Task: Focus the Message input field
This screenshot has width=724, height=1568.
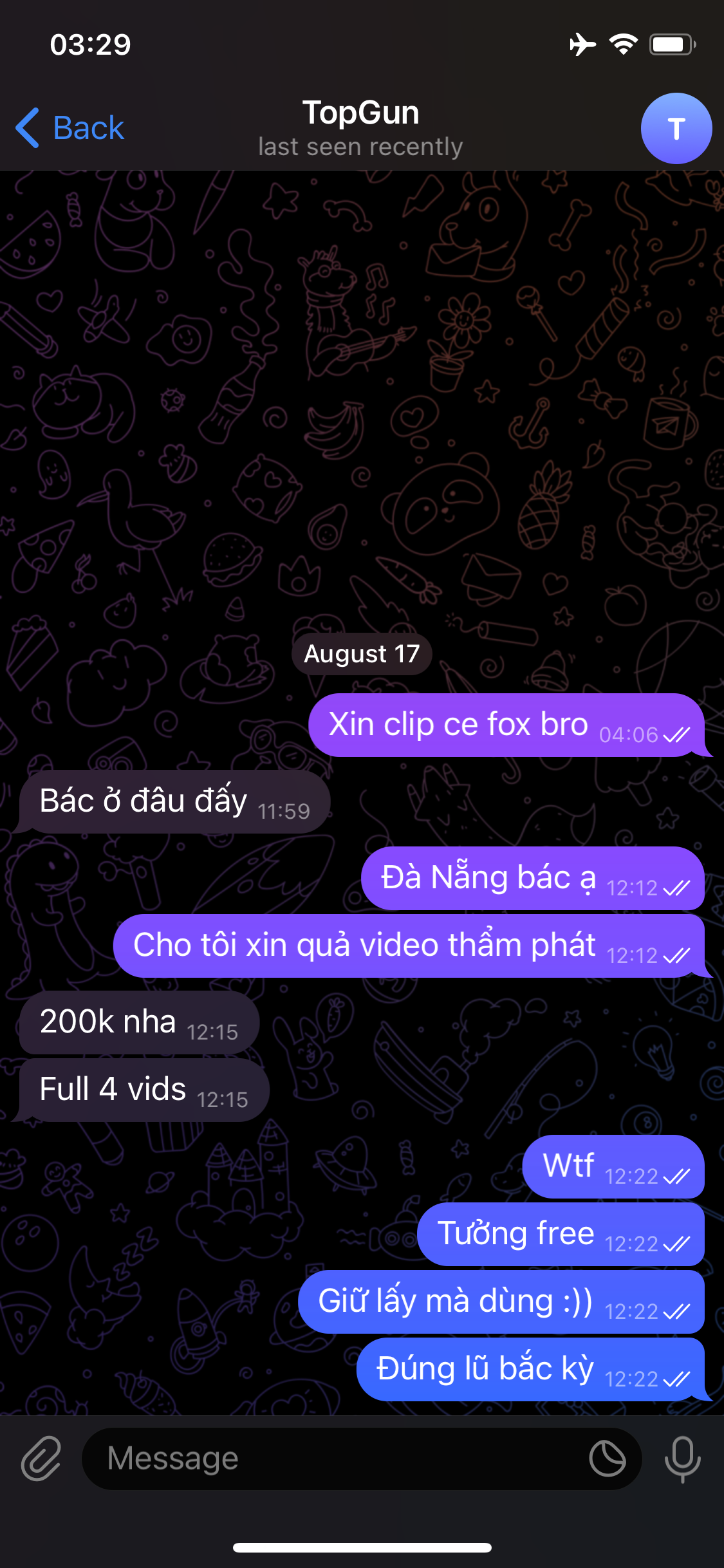Action: coord(335,1459)
